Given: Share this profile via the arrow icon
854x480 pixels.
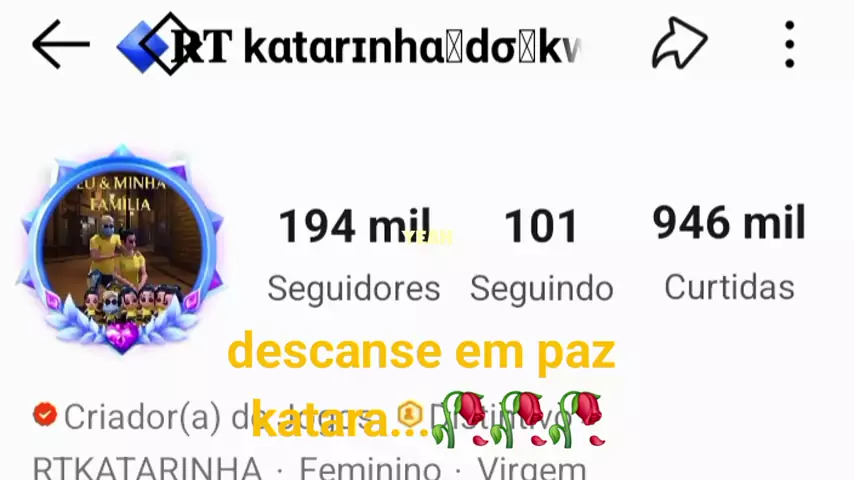Looking at the screenshot, I should click(x=679, y=45).
